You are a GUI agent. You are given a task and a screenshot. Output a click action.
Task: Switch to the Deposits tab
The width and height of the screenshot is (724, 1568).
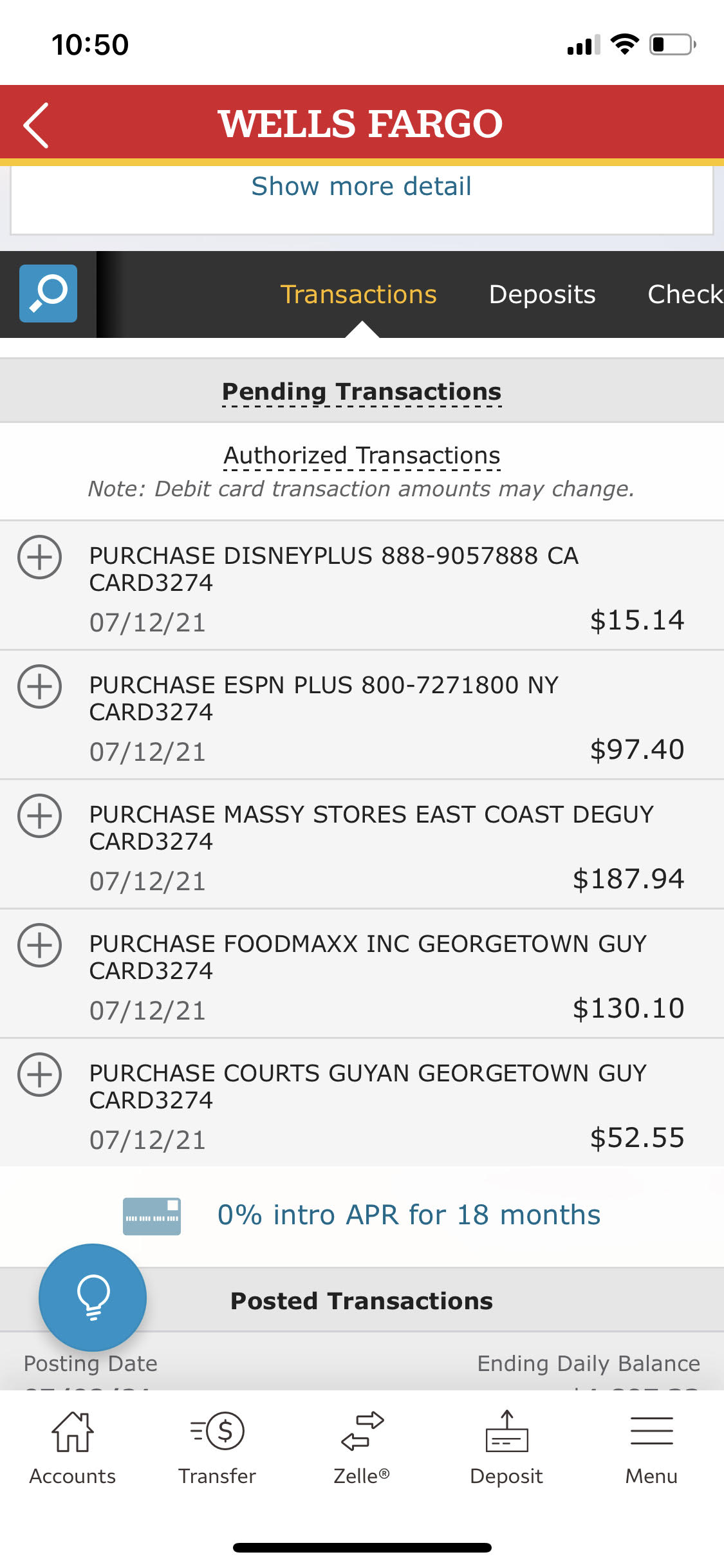[541, 294]
